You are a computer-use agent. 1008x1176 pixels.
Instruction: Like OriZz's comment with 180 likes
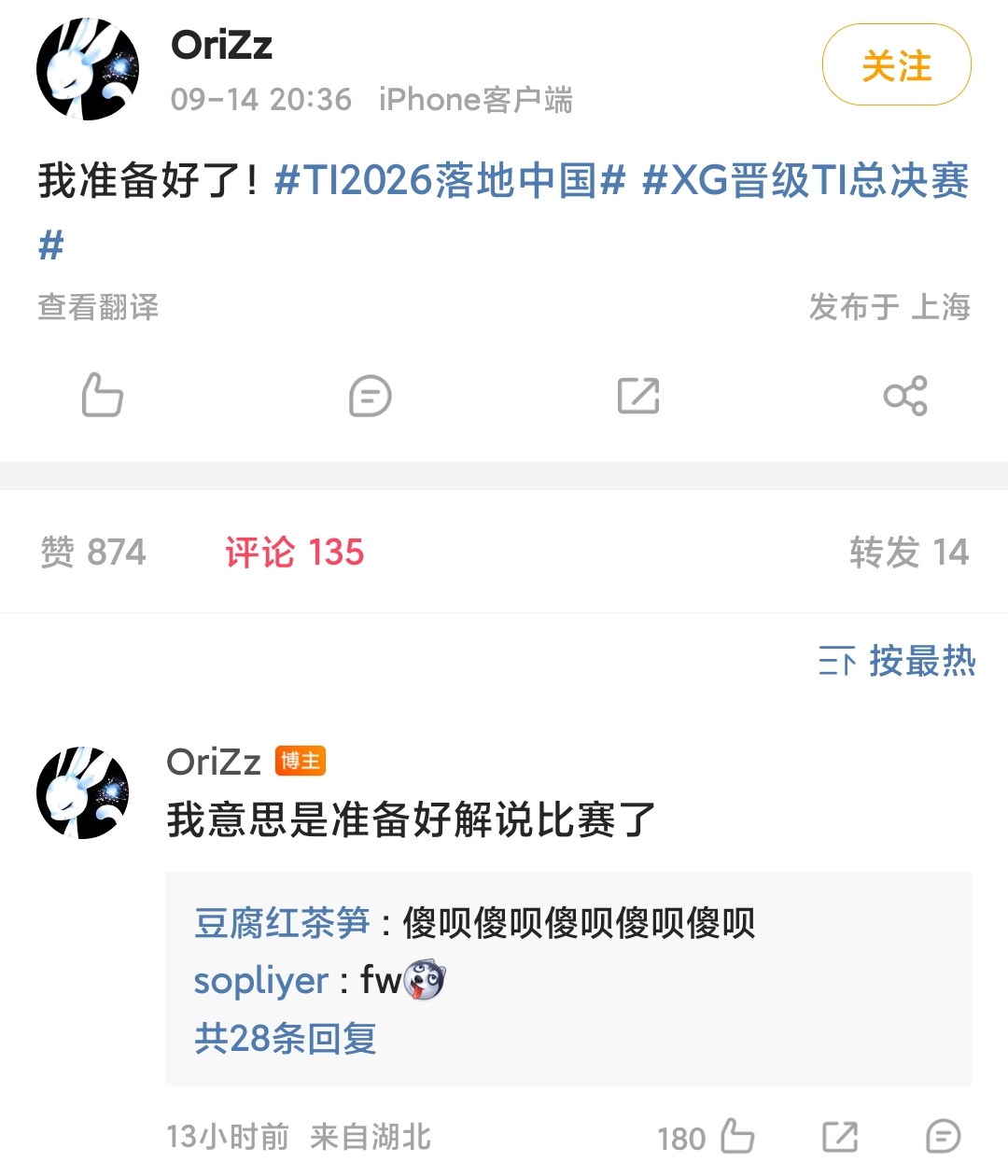click(736, 1137)
